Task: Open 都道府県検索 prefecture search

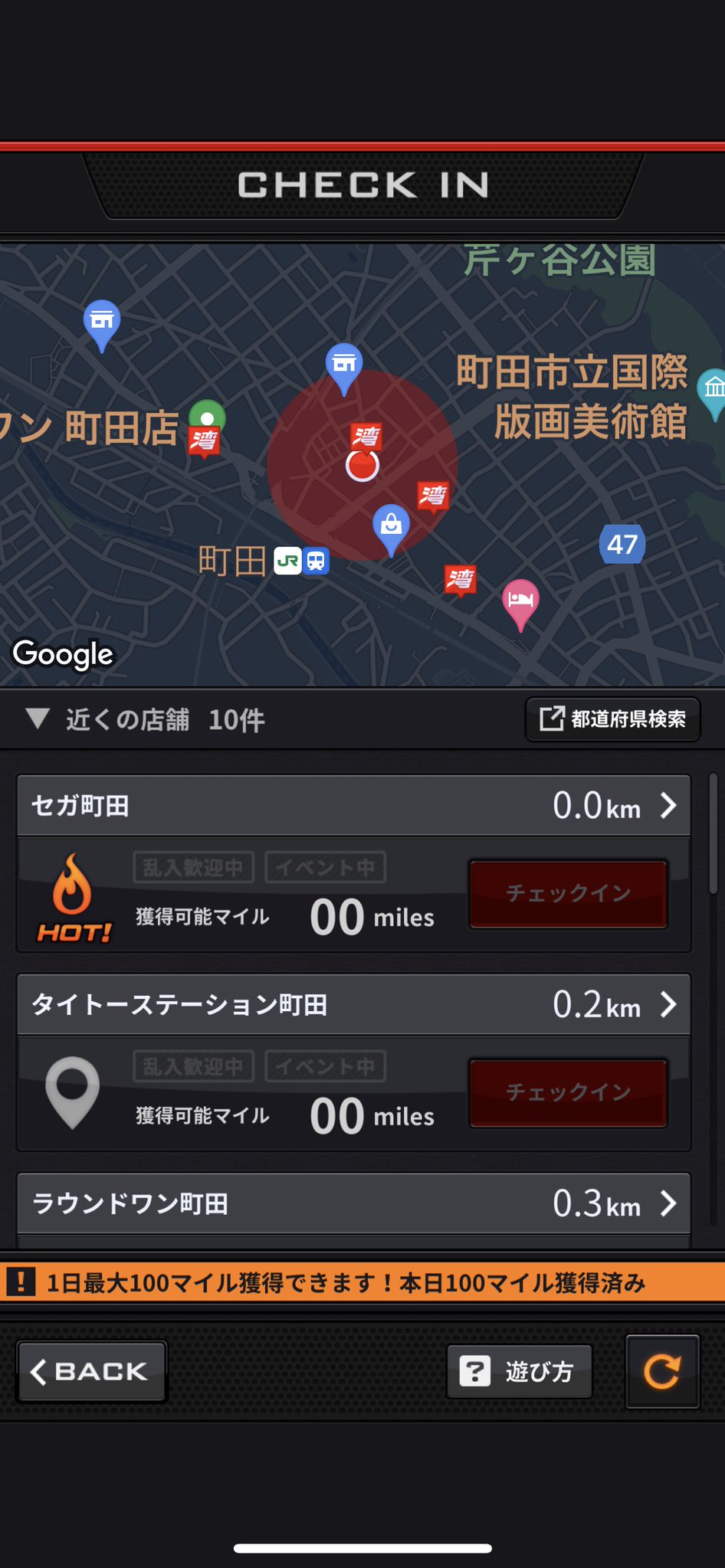Action: 612,719
